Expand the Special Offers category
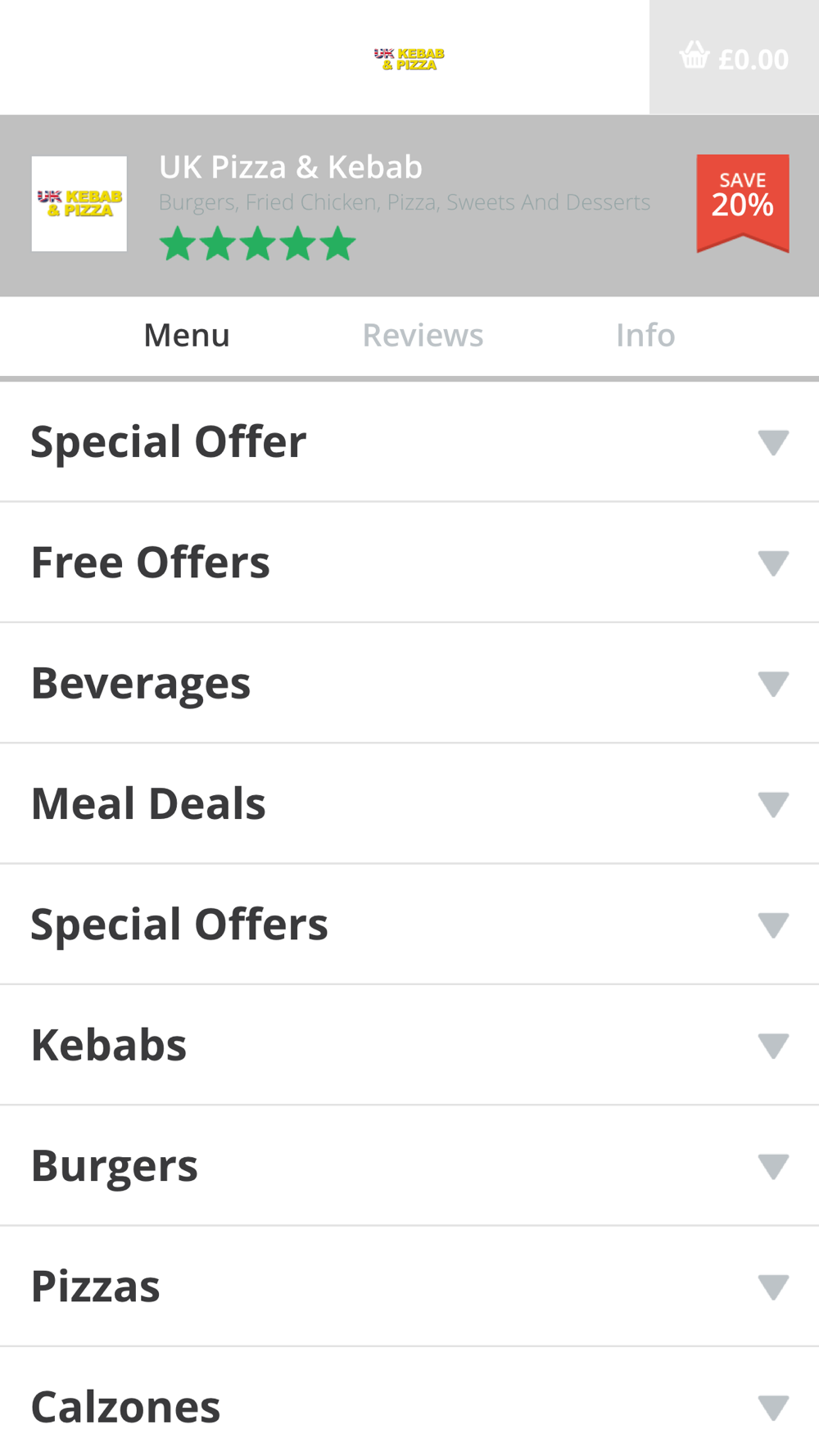The width and height of the screenshot is (819, 1456). [409, 925]
